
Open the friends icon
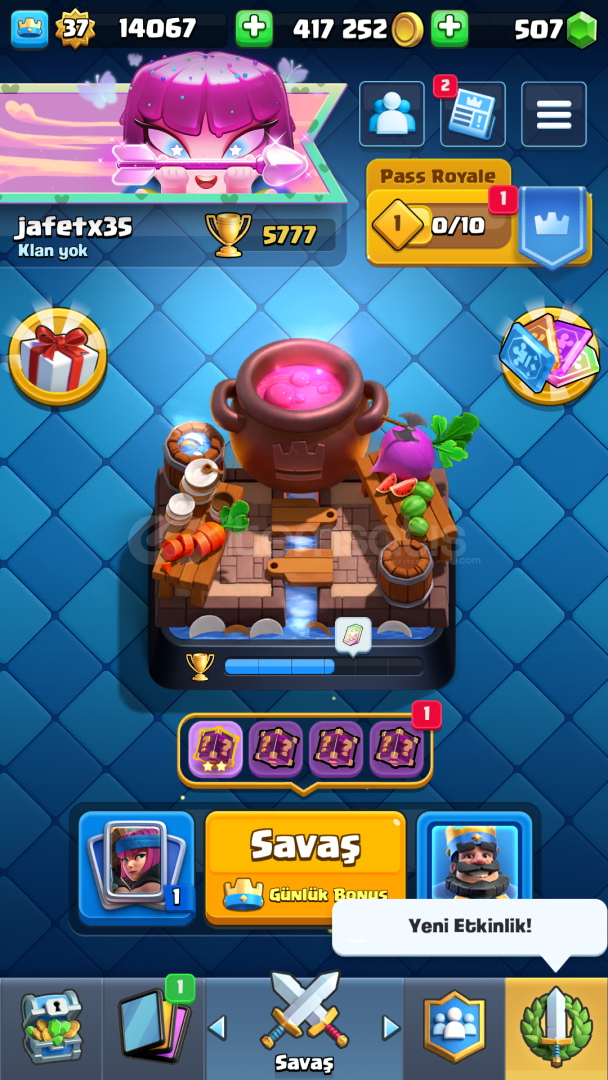point(392,114)
